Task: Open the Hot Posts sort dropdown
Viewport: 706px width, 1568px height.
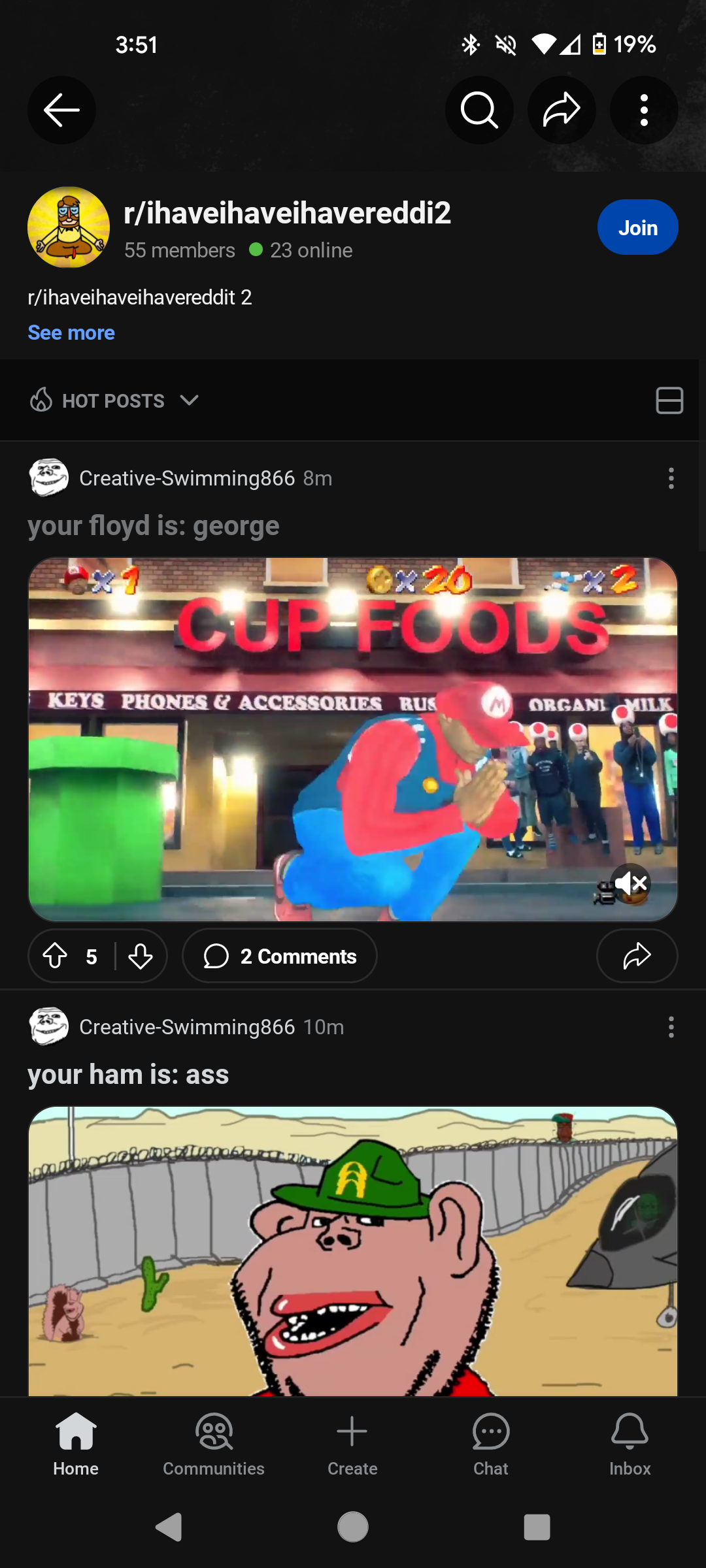Action: [x=114, y=400]
